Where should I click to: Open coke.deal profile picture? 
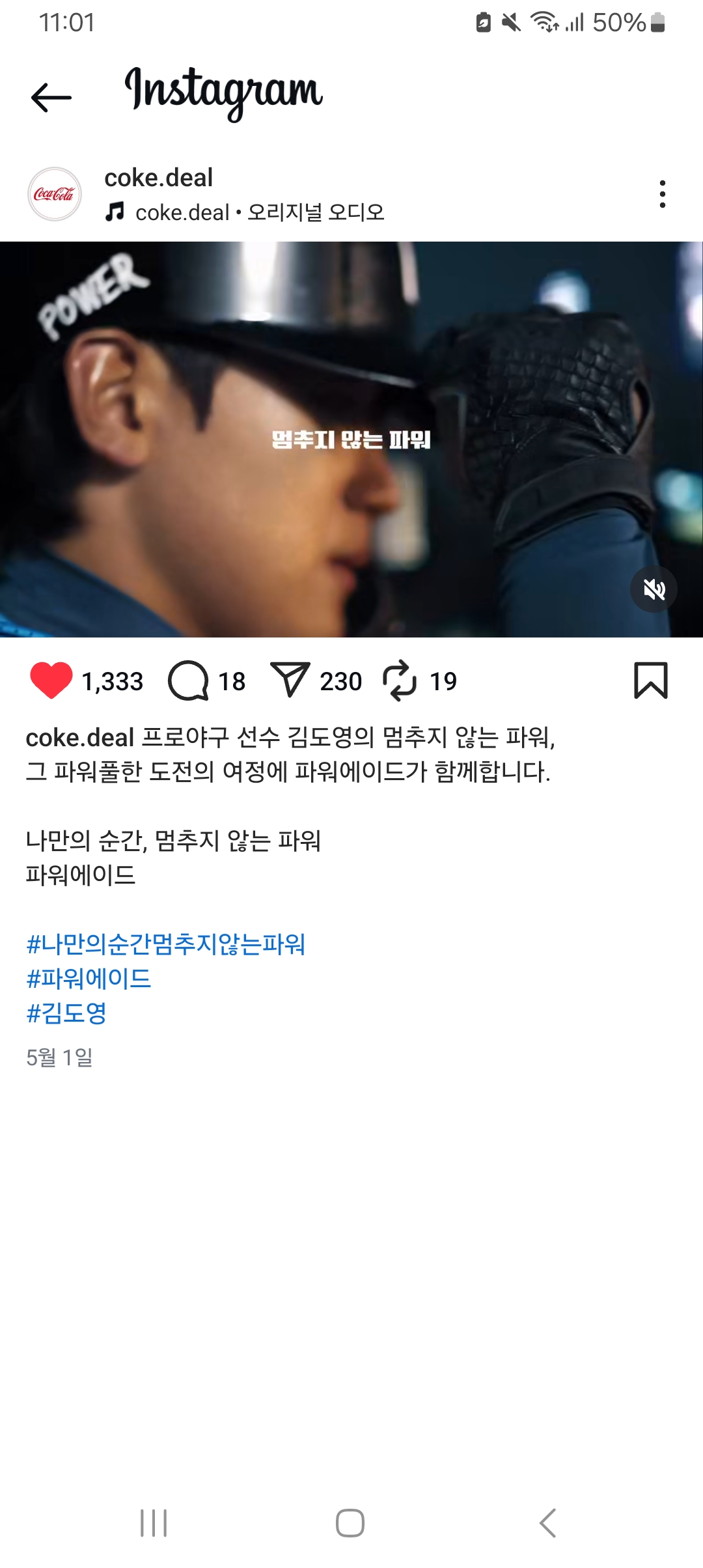55,194
